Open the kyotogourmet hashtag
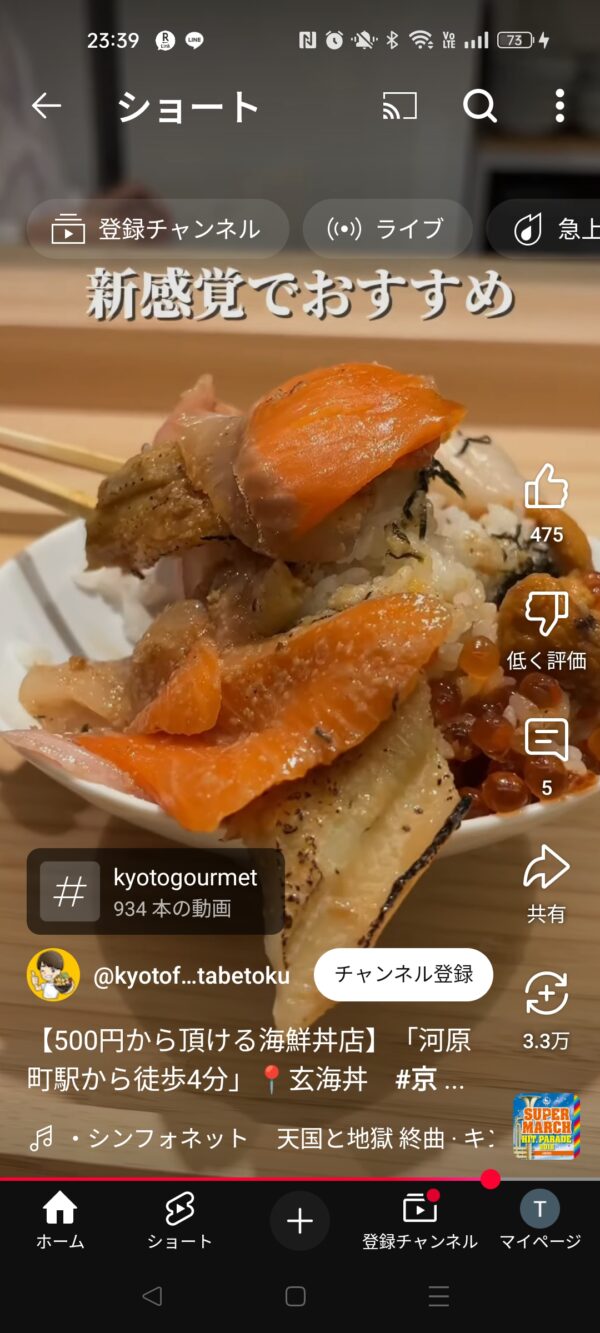This screenshot has height=1333, width=600. coord(156,891)
